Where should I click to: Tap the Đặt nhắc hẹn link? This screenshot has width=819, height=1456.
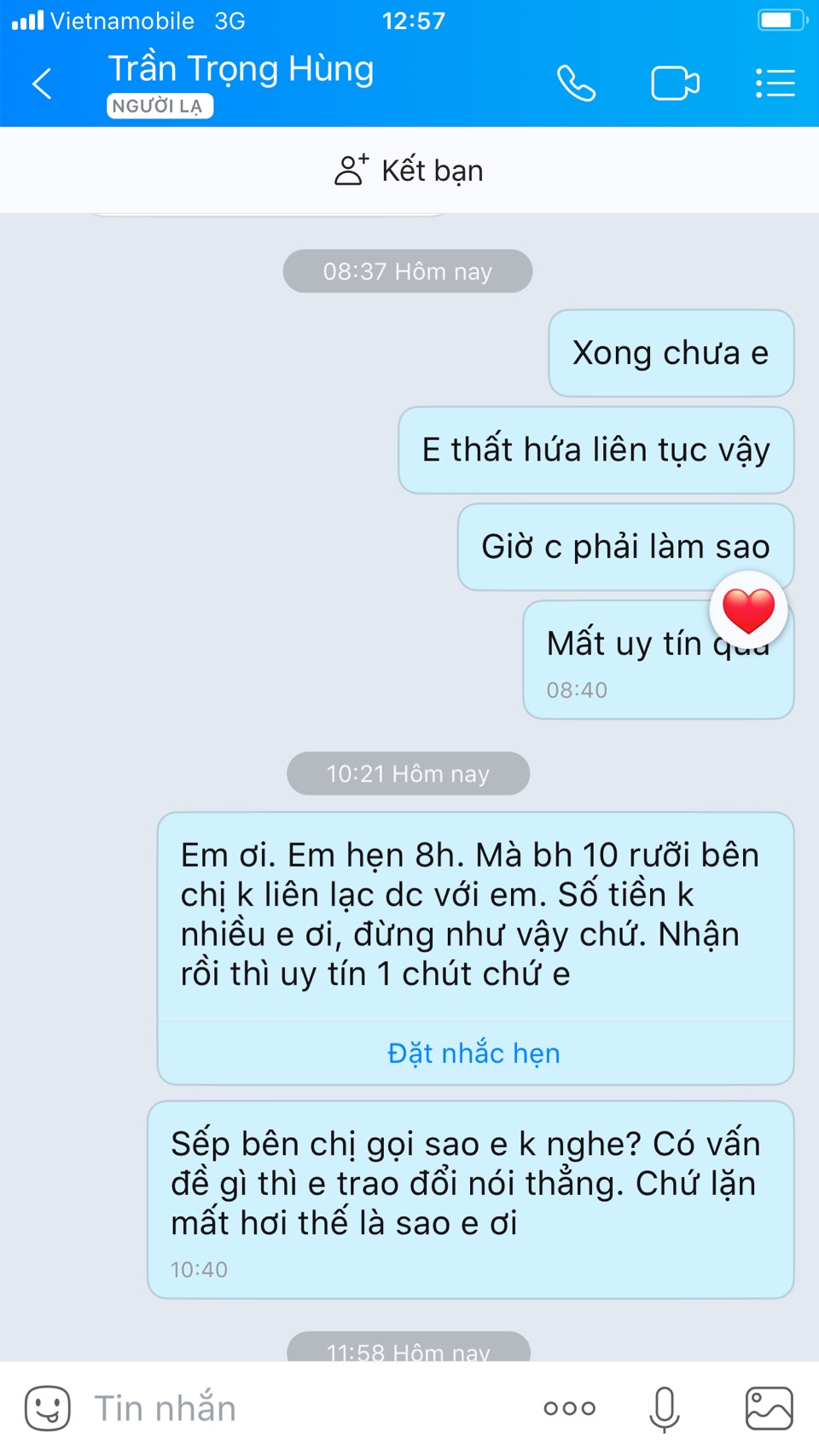click(x=474, y=1053)
